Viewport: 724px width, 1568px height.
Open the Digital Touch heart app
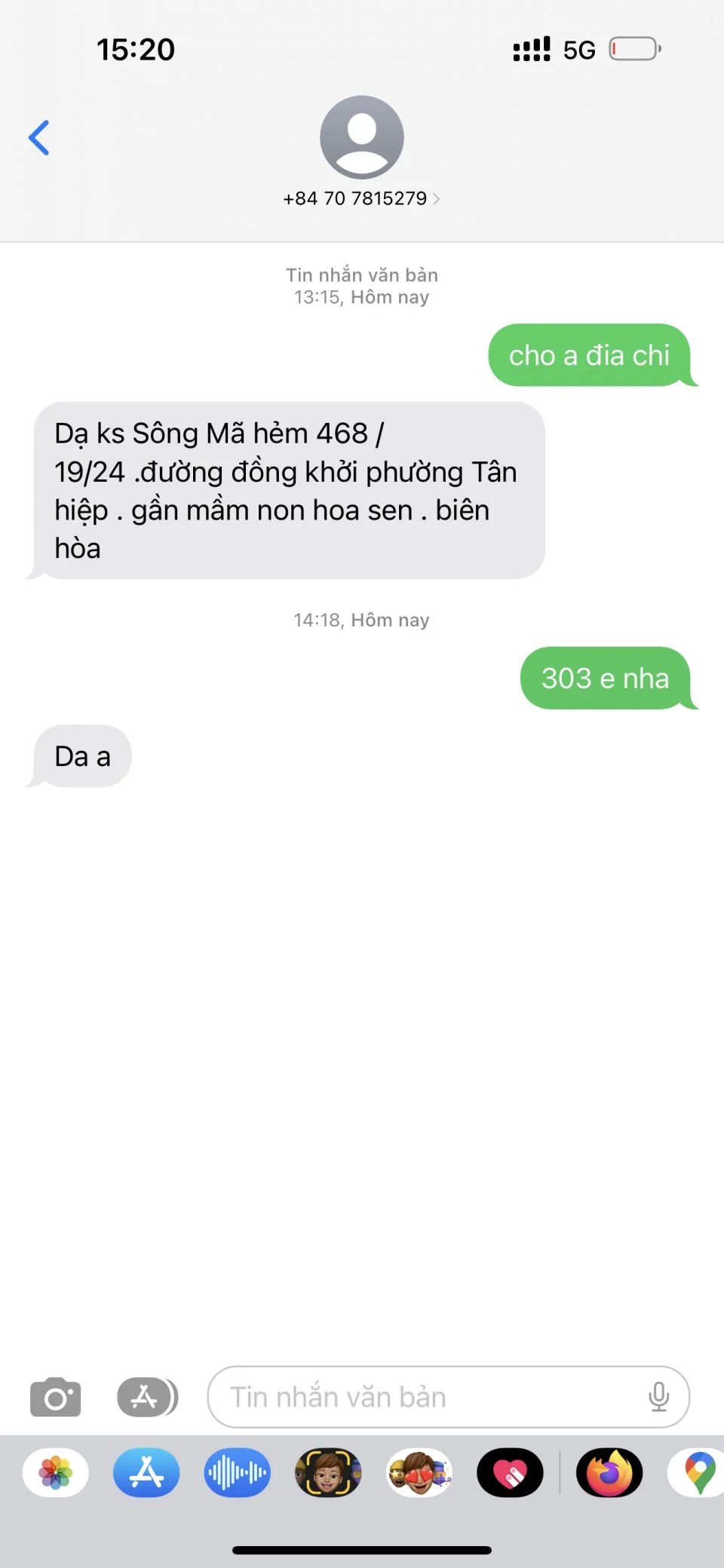[x=510, y=1472]
